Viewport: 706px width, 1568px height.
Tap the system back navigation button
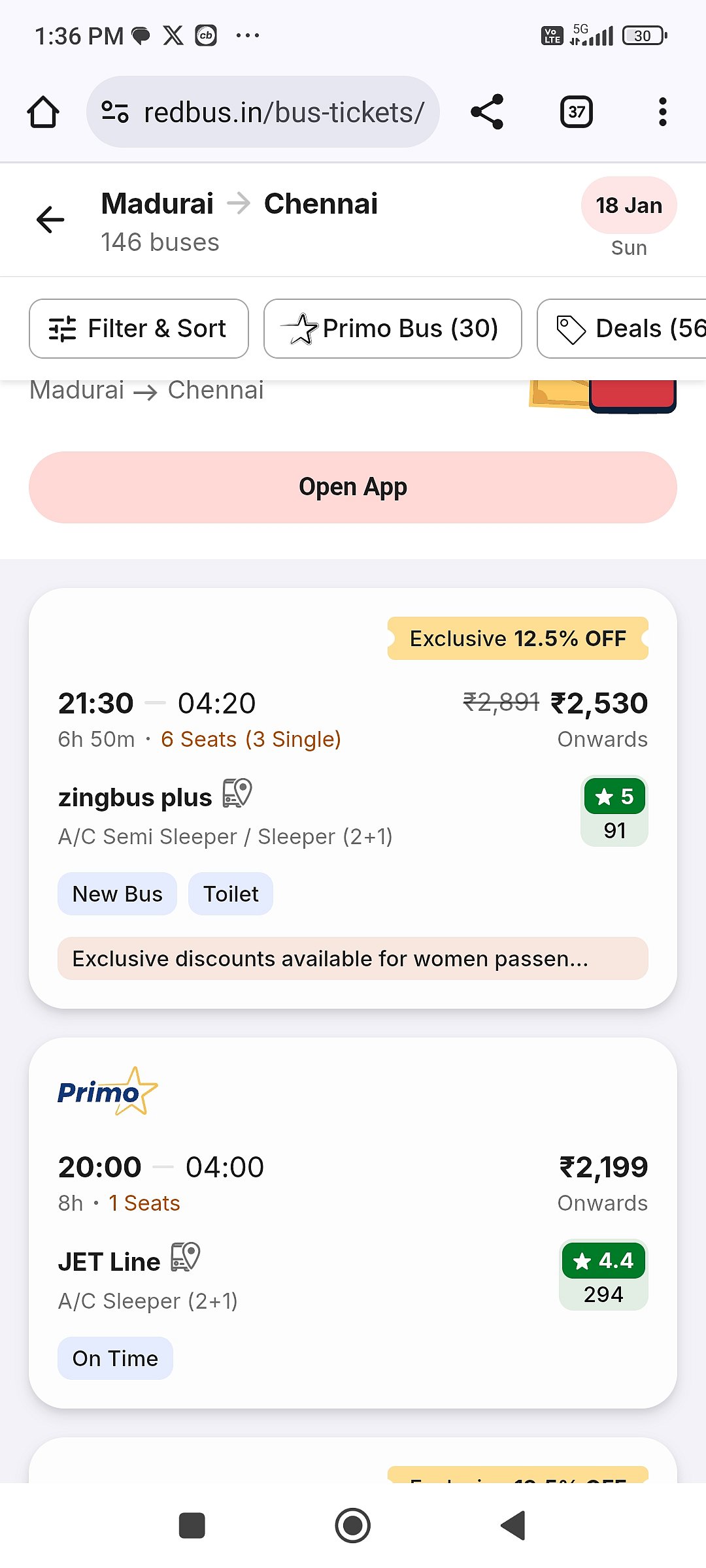[x=514, y=1526]
